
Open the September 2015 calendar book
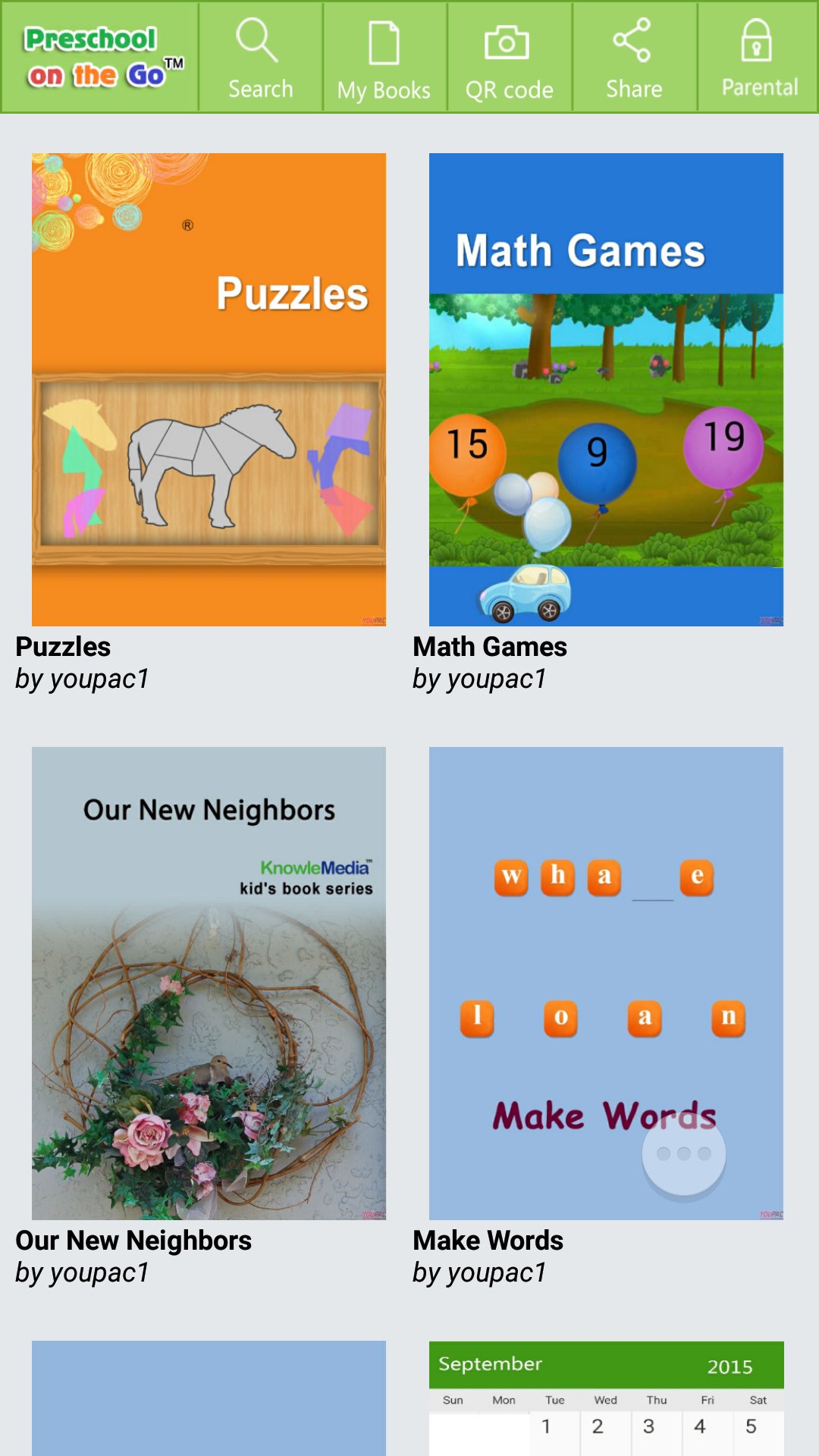point(606,1398)
